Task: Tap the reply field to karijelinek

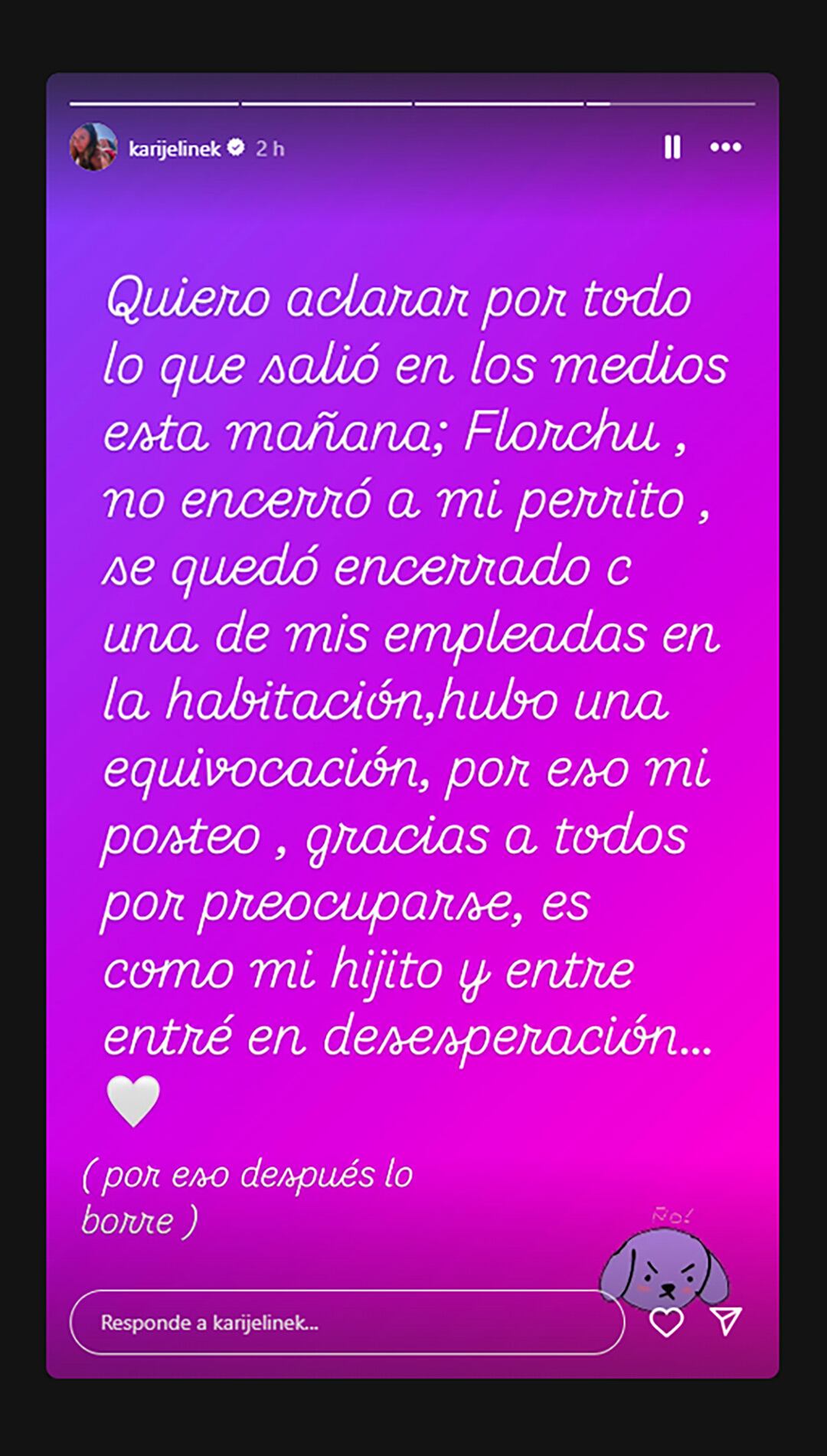Action: (x=346, y=1323)
